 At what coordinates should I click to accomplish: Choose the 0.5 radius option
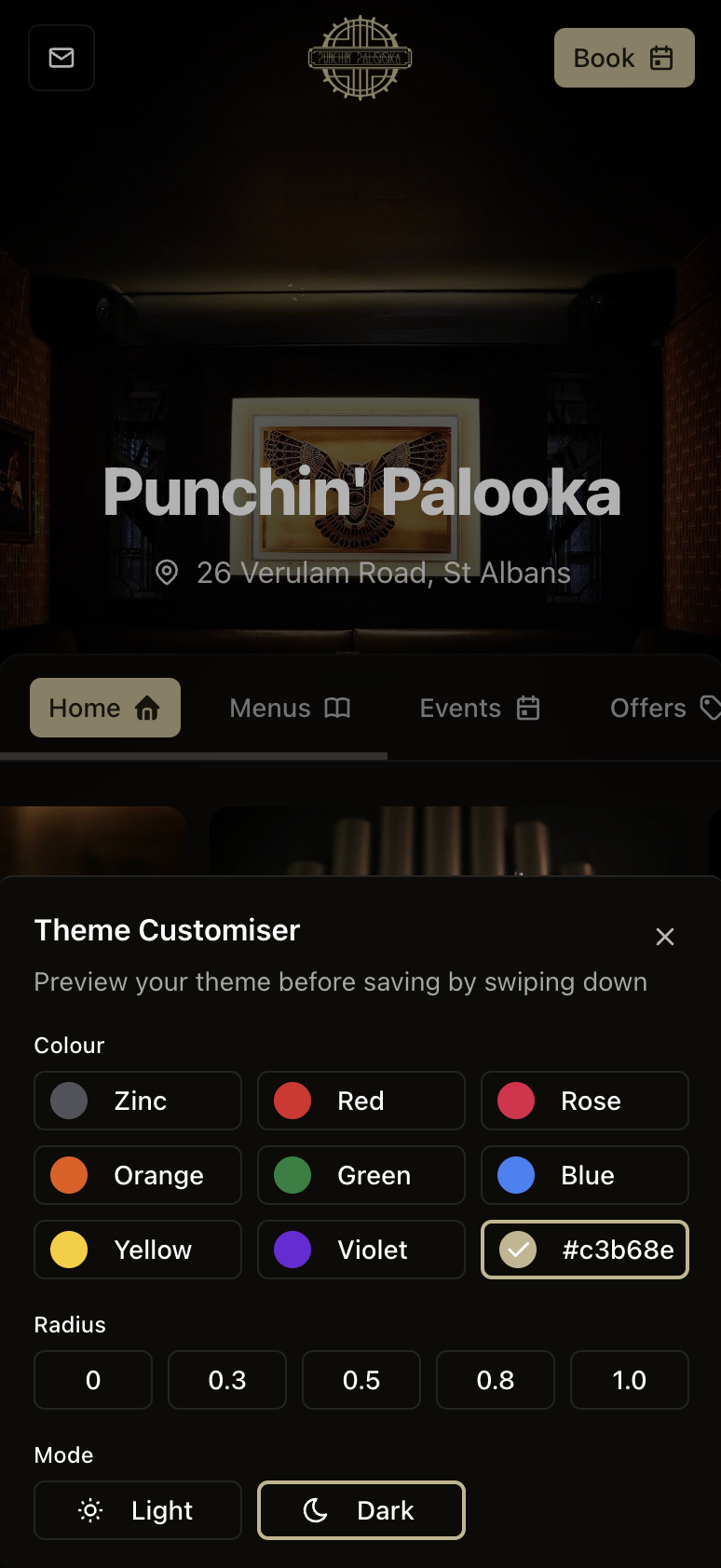[x=361, y=1380]
